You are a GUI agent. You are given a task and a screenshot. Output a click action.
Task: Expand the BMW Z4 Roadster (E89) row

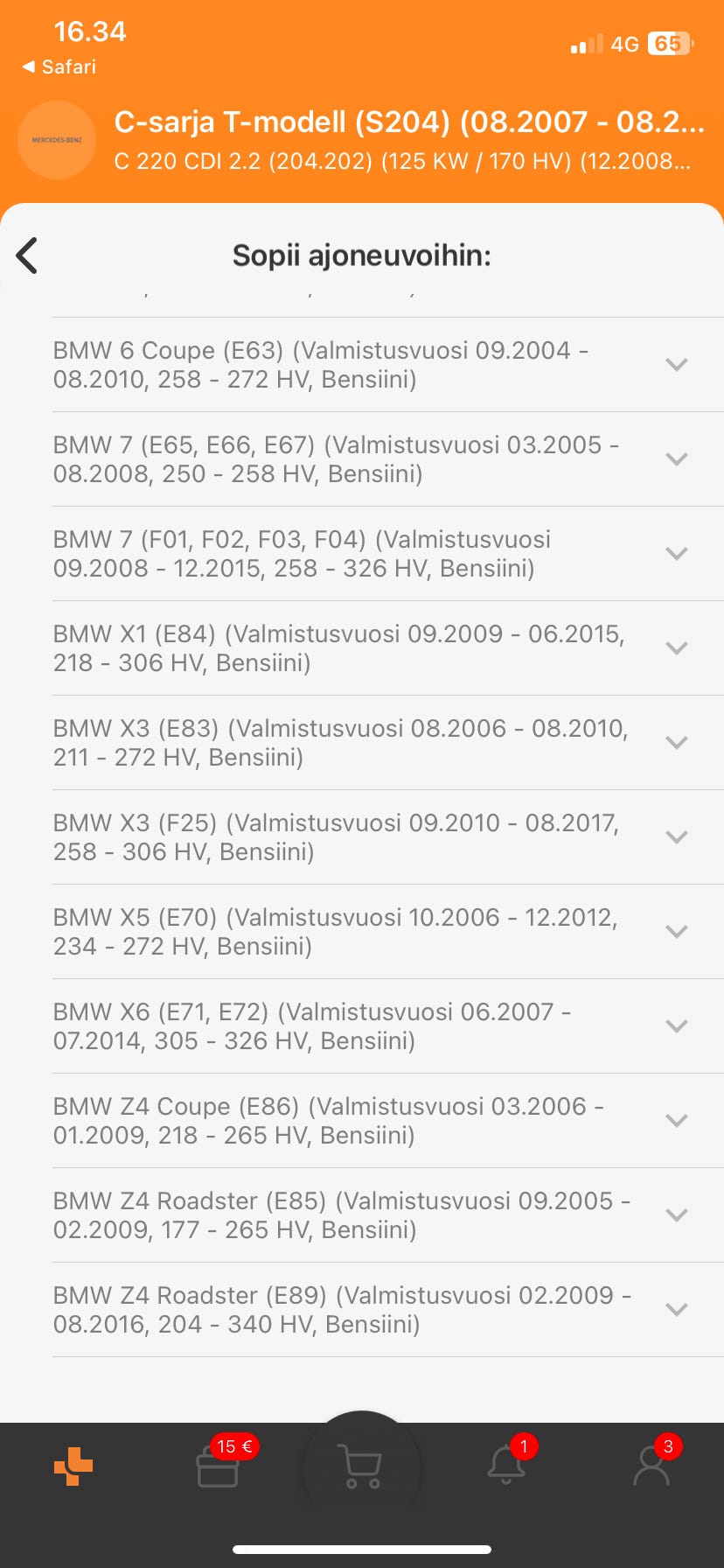pos(676,1310)
